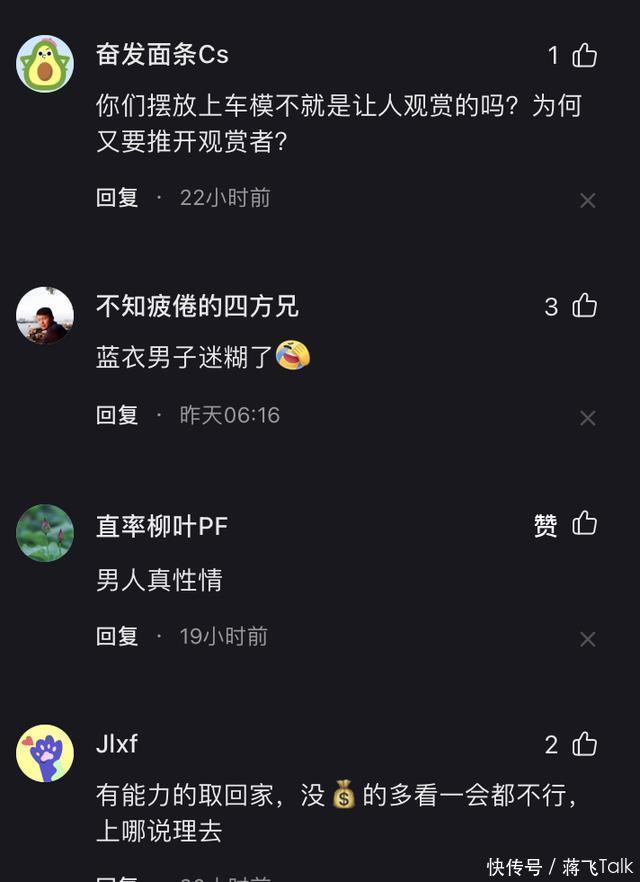Like the comment by 不知疲倦的四方兄

click(x=584, y=306)
